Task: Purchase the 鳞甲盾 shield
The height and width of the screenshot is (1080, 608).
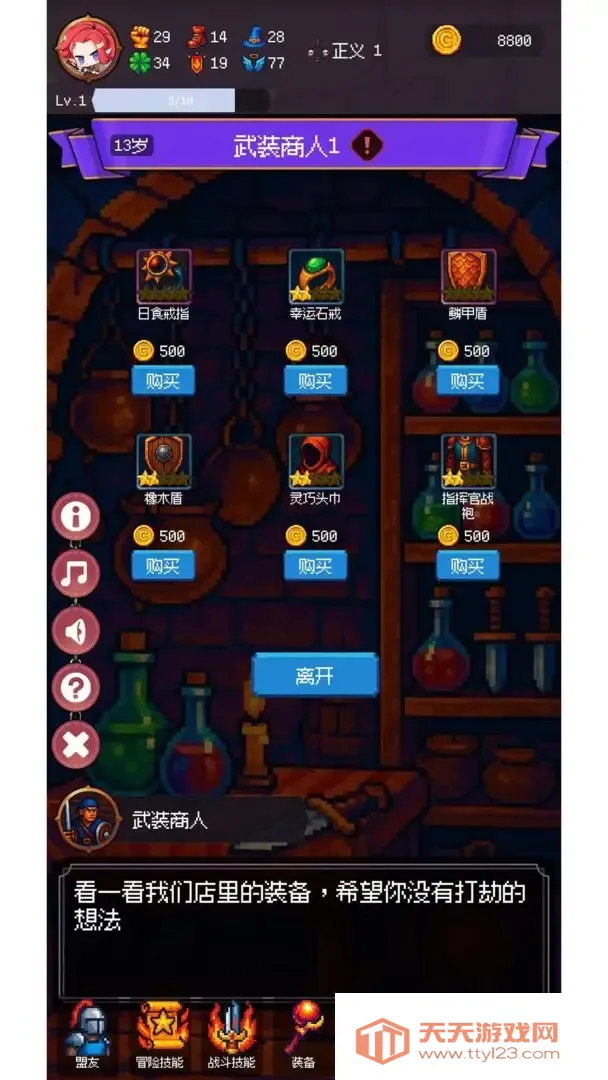Action: pos(467,381)
